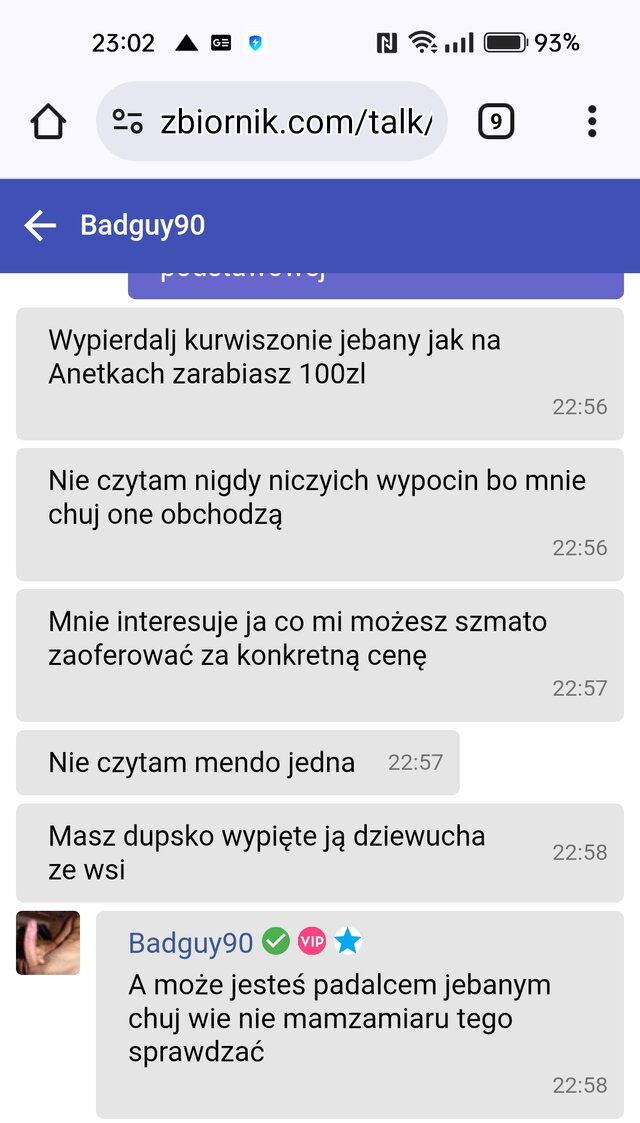Tap the zbiornik.com address bar
The image size is (640, 1123).
tap(295, 122)
